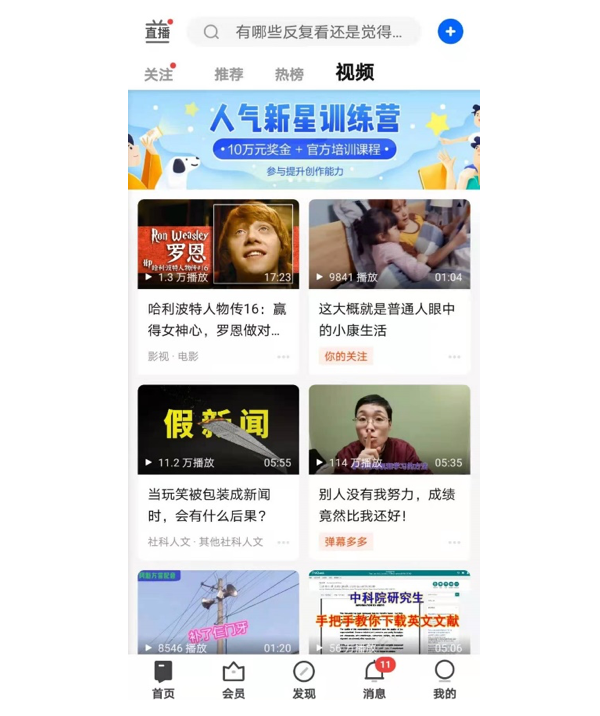Tap the blue plus create button
The width and height of the screenshot is (600, 716).
click(x=450, y=32)
